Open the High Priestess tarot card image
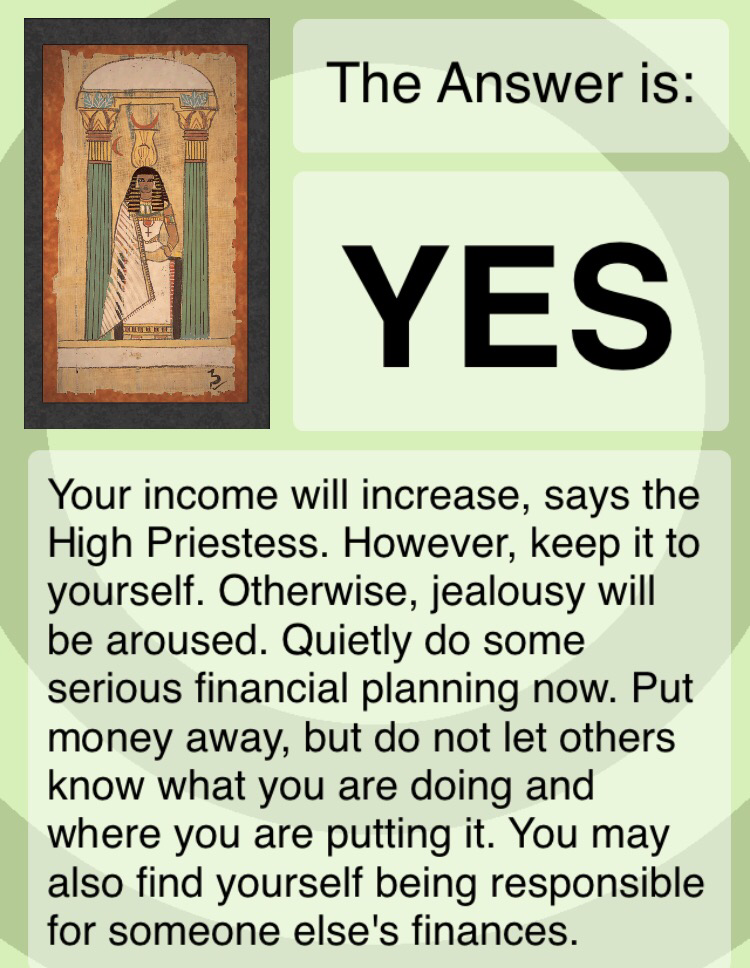The width and height of the screenshot is (750, 968). 147,223
